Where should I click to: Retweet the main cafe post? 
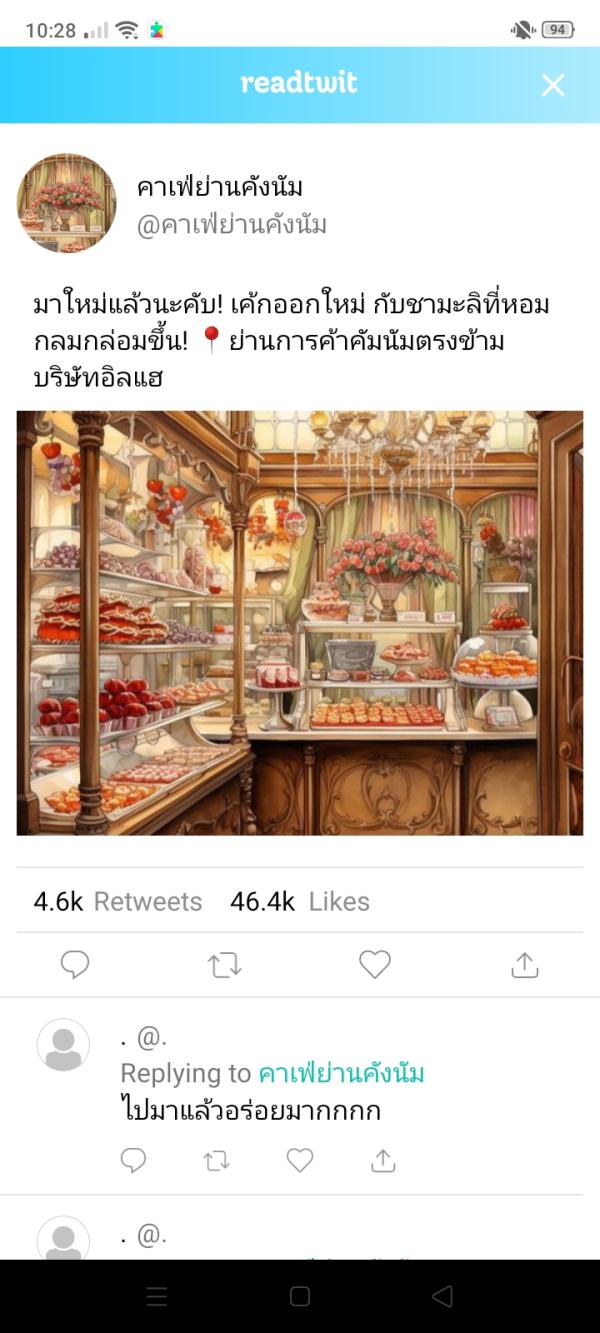[225, 964]
